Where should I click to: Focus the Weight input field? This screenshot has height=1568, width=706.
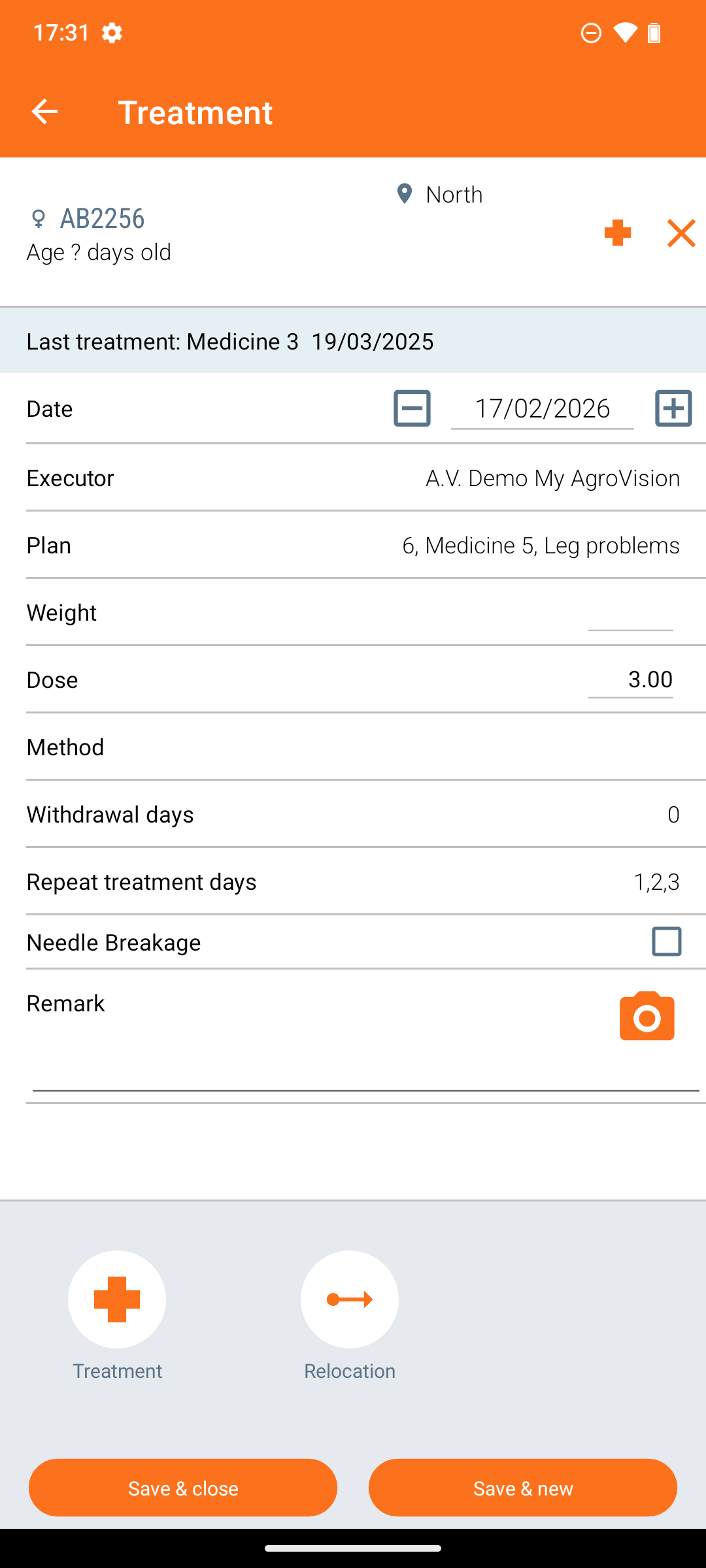(630, 614)
